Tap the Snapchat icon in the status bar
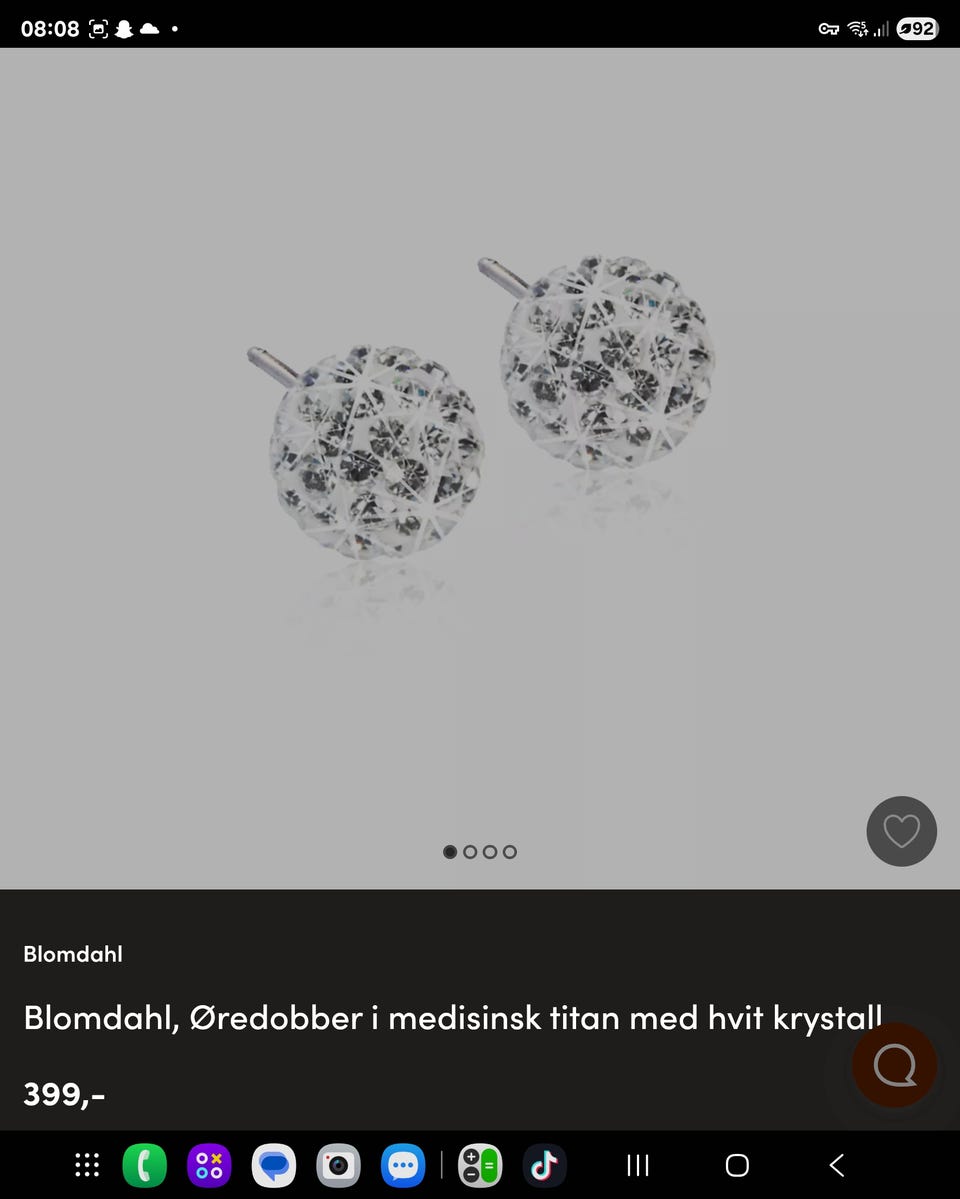 click(123, 28)
